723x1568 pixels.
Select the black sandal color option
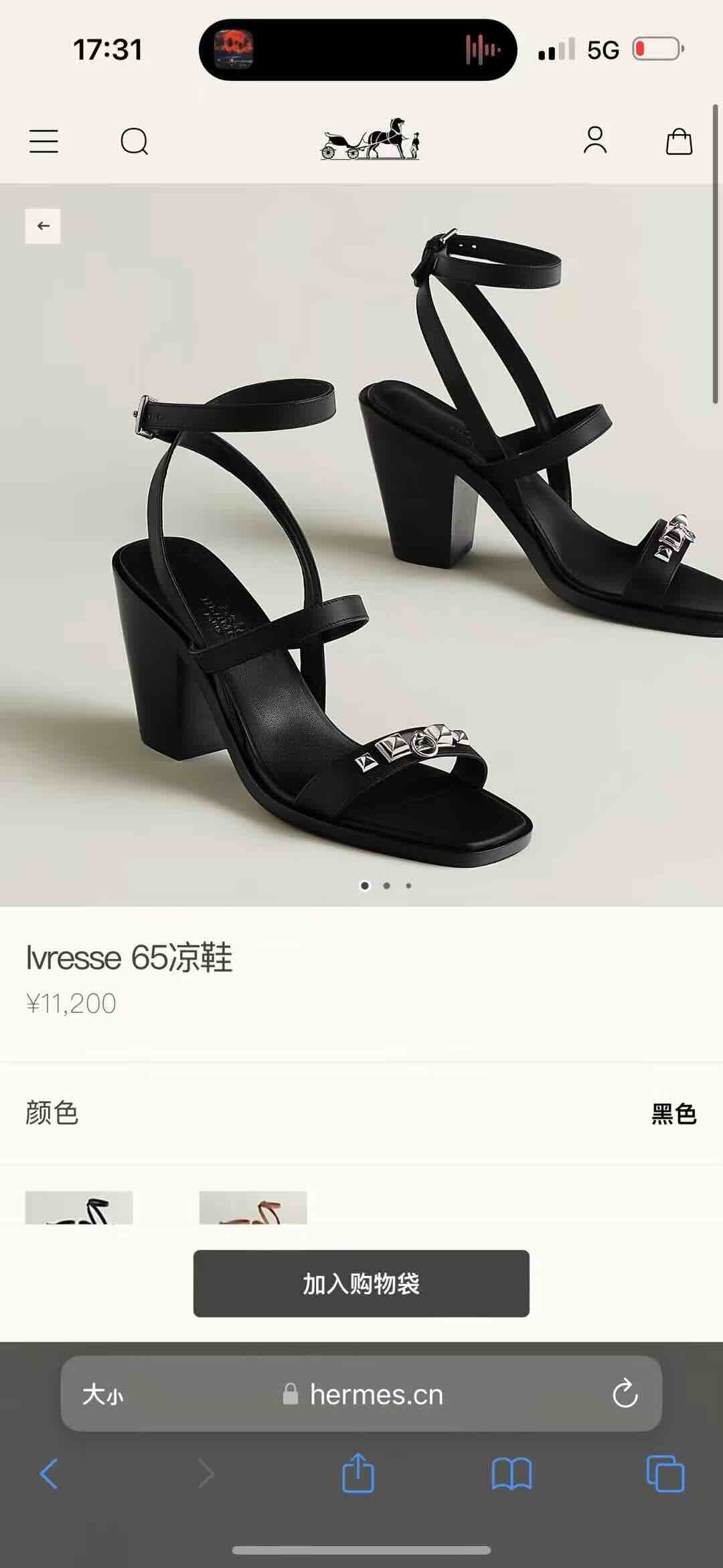point(79,1208)
